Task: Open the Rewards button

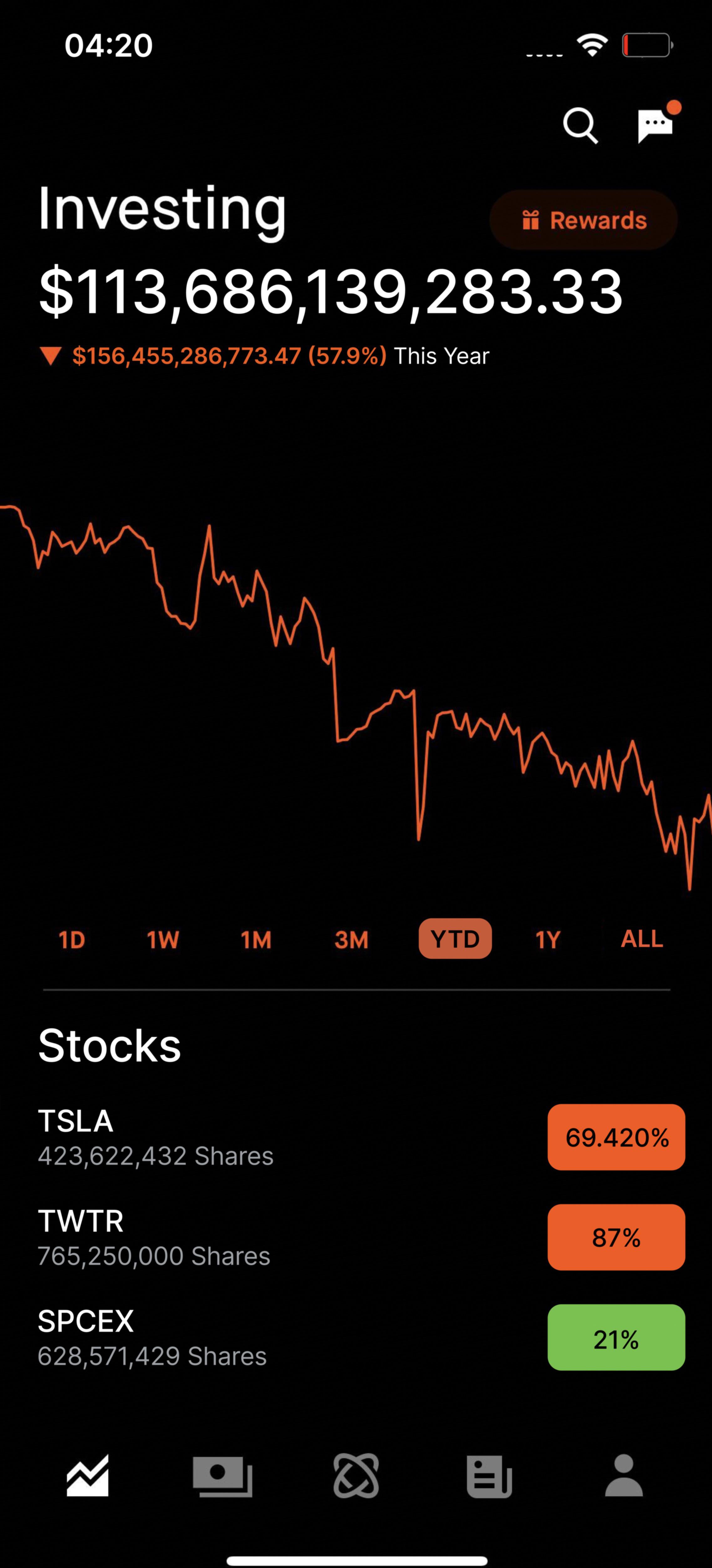Action: [x=583, y=220]
